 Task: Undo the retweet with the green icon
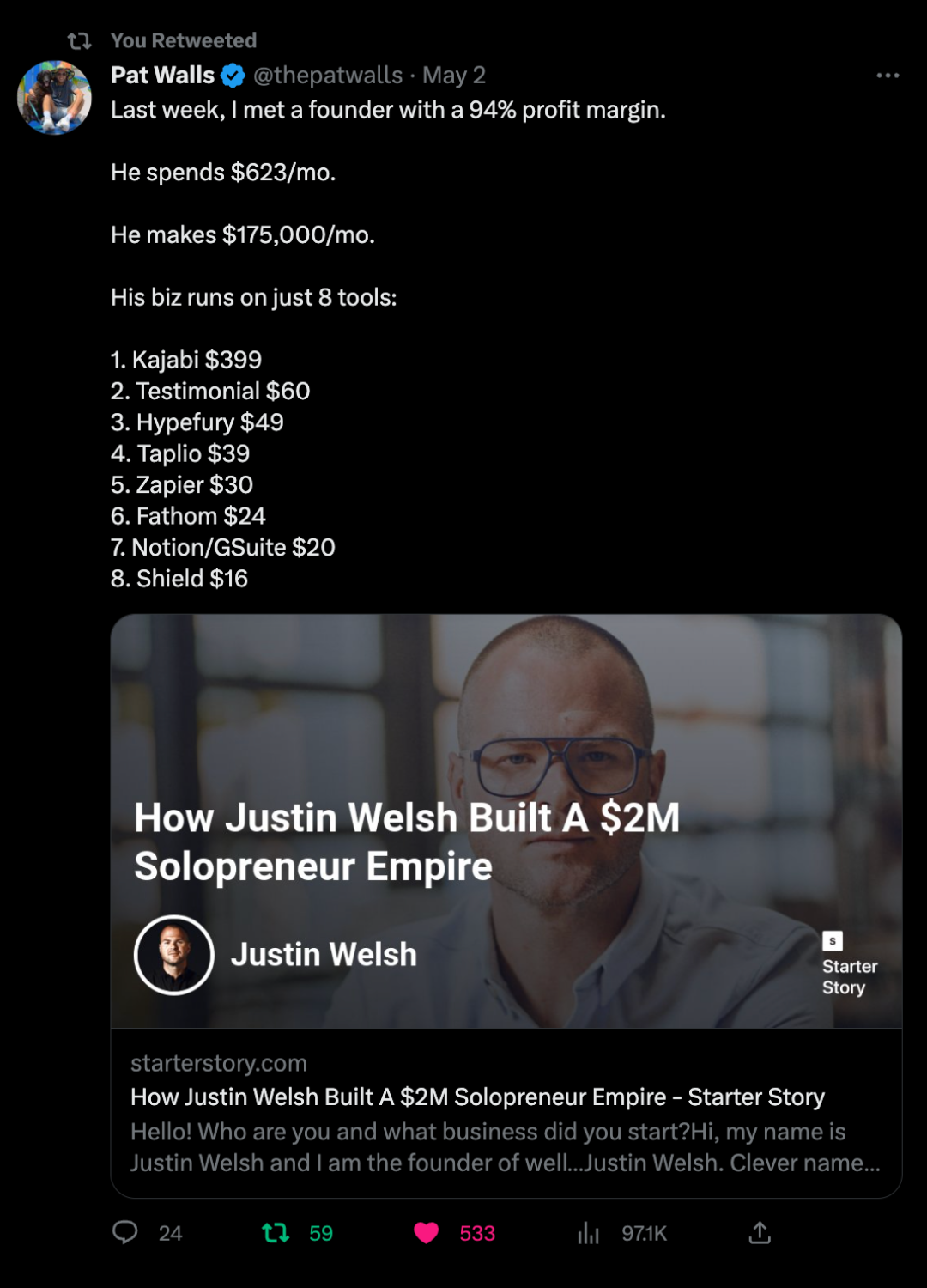pyautogui.click(x=276, y=1233)
